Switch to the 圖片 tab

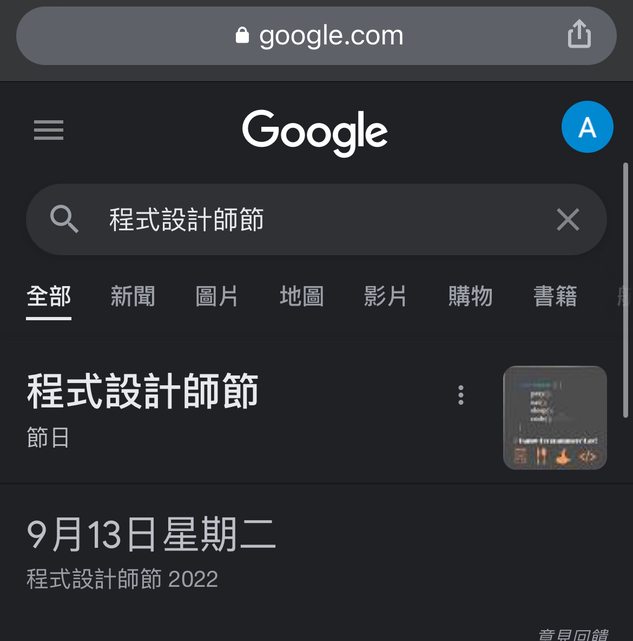click(x=217, y=296)
